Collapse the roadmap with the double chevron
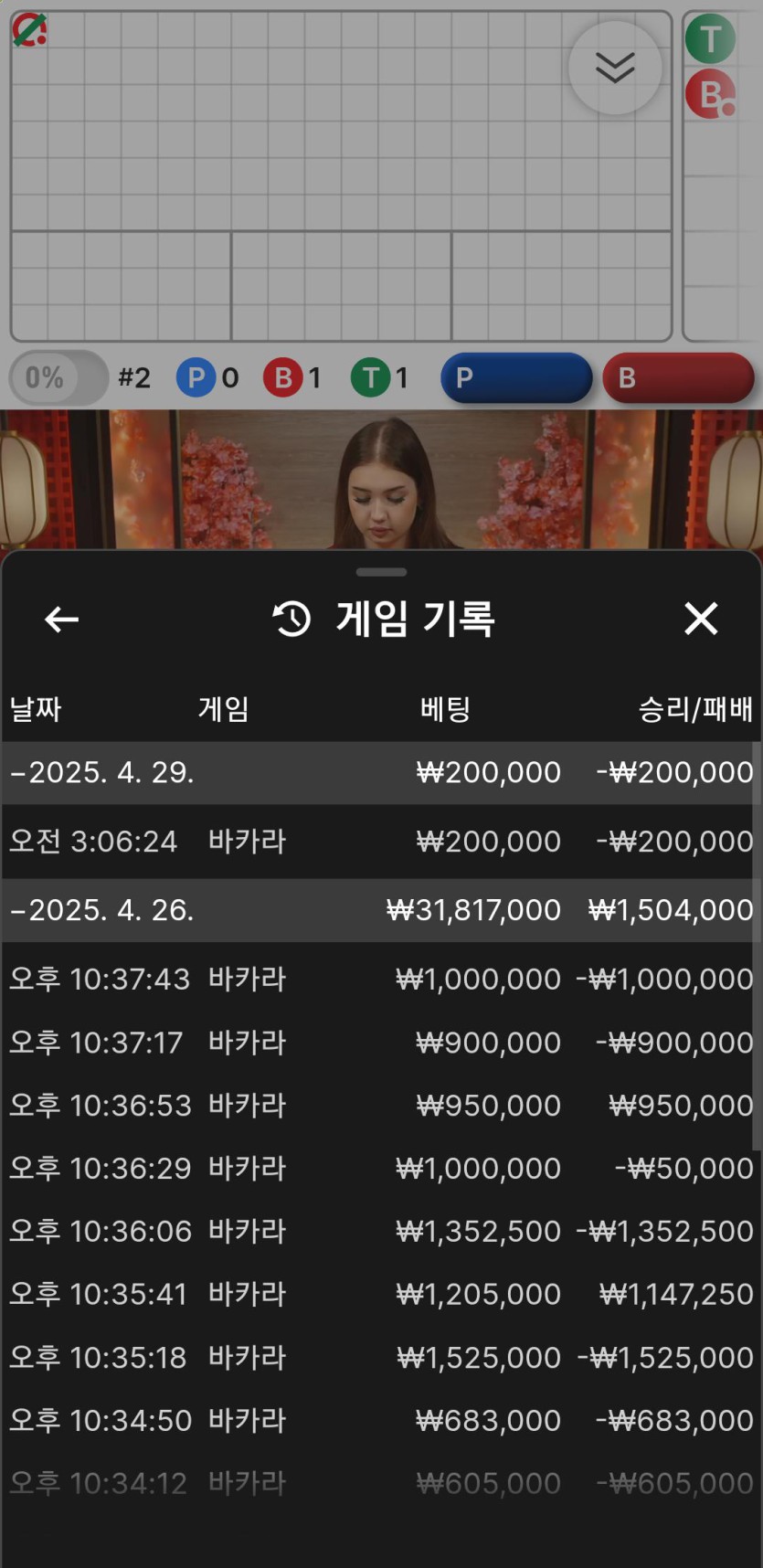Screen dimensions: 763x1568 click(x=615, y=68)
